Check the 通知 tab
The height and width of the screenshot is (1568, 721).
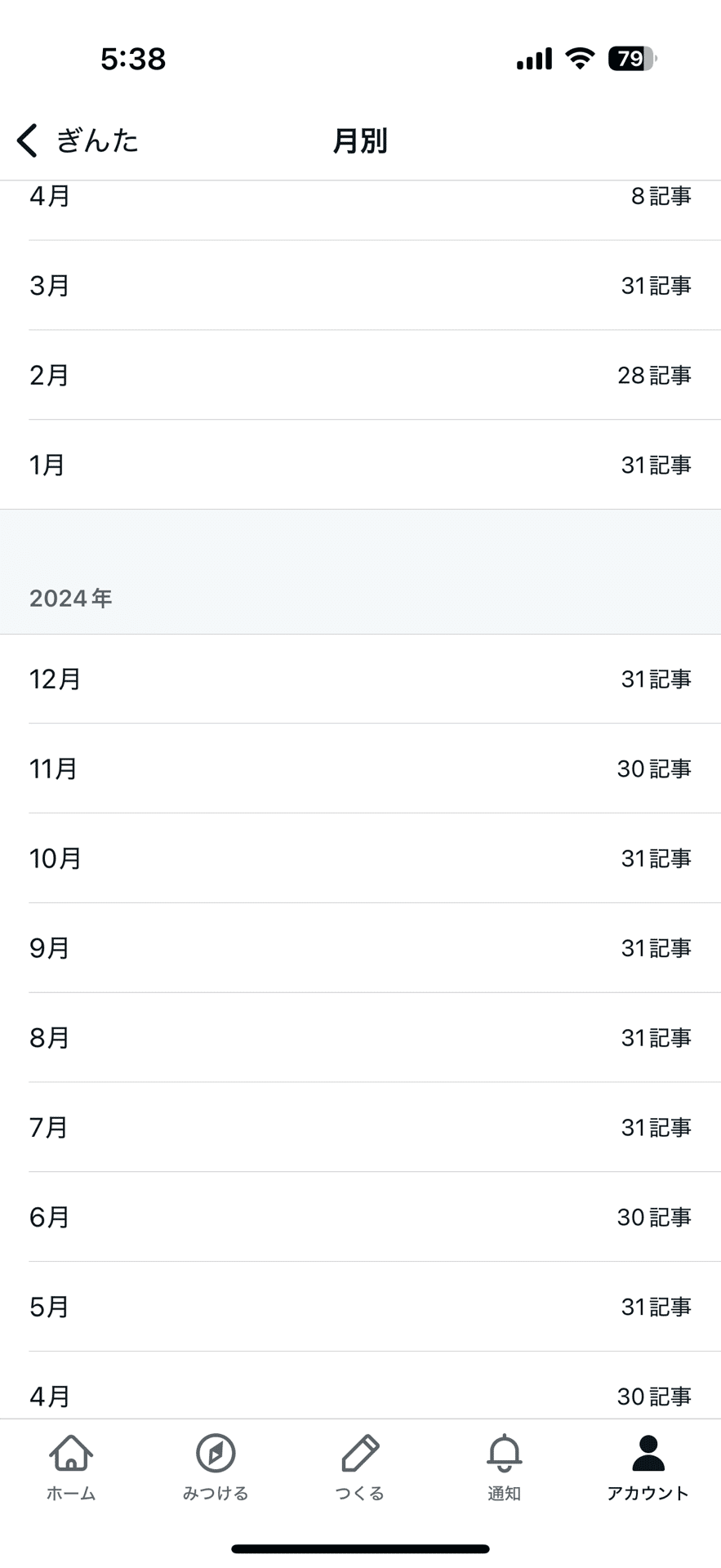(x=504, y=1468)
